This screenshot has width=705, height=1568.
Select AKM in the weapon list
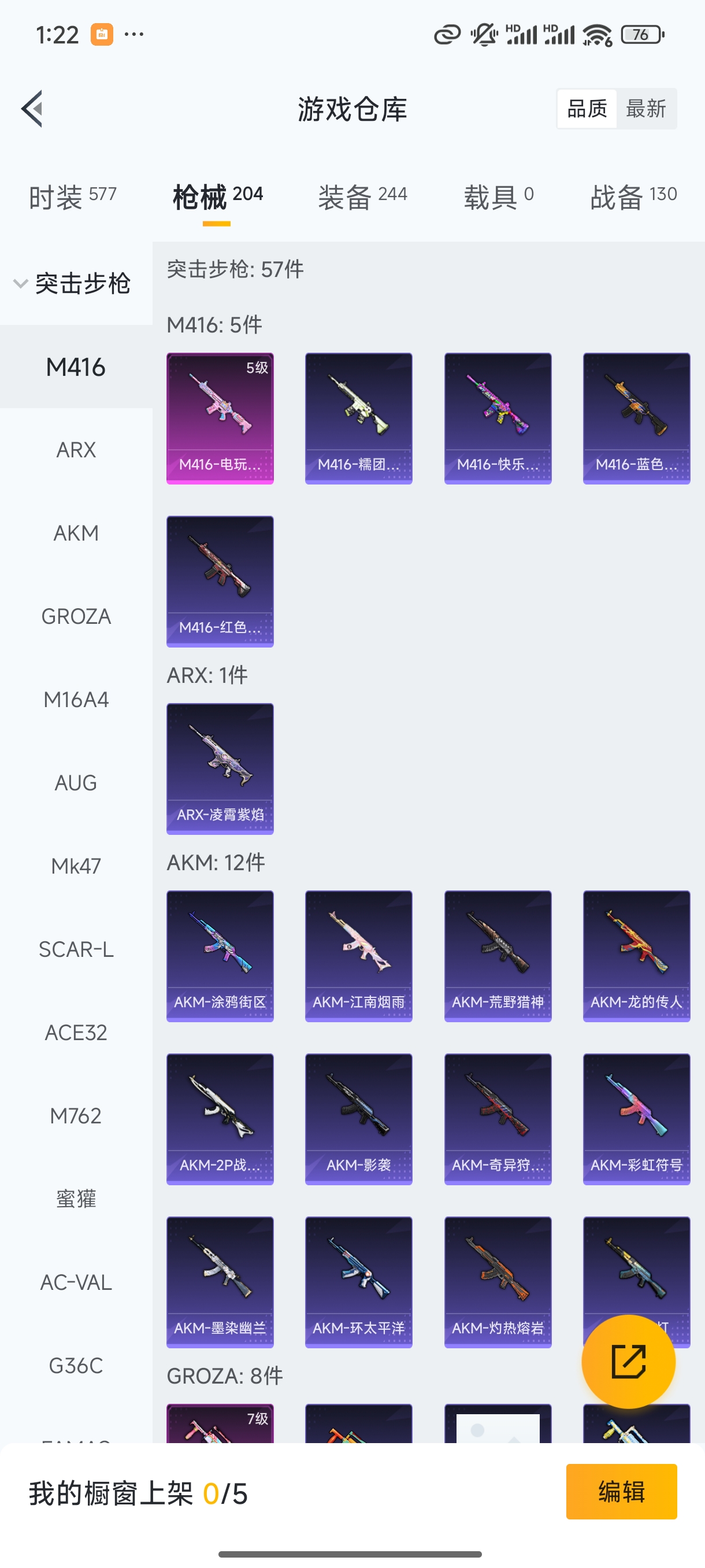[x=76, y=533]
